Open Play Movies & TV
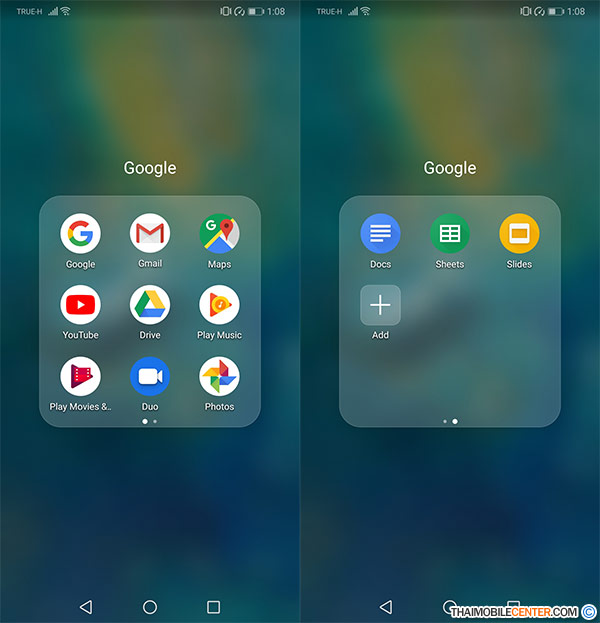The width and height of the screenshot is (600, 623). coord(80,377)
